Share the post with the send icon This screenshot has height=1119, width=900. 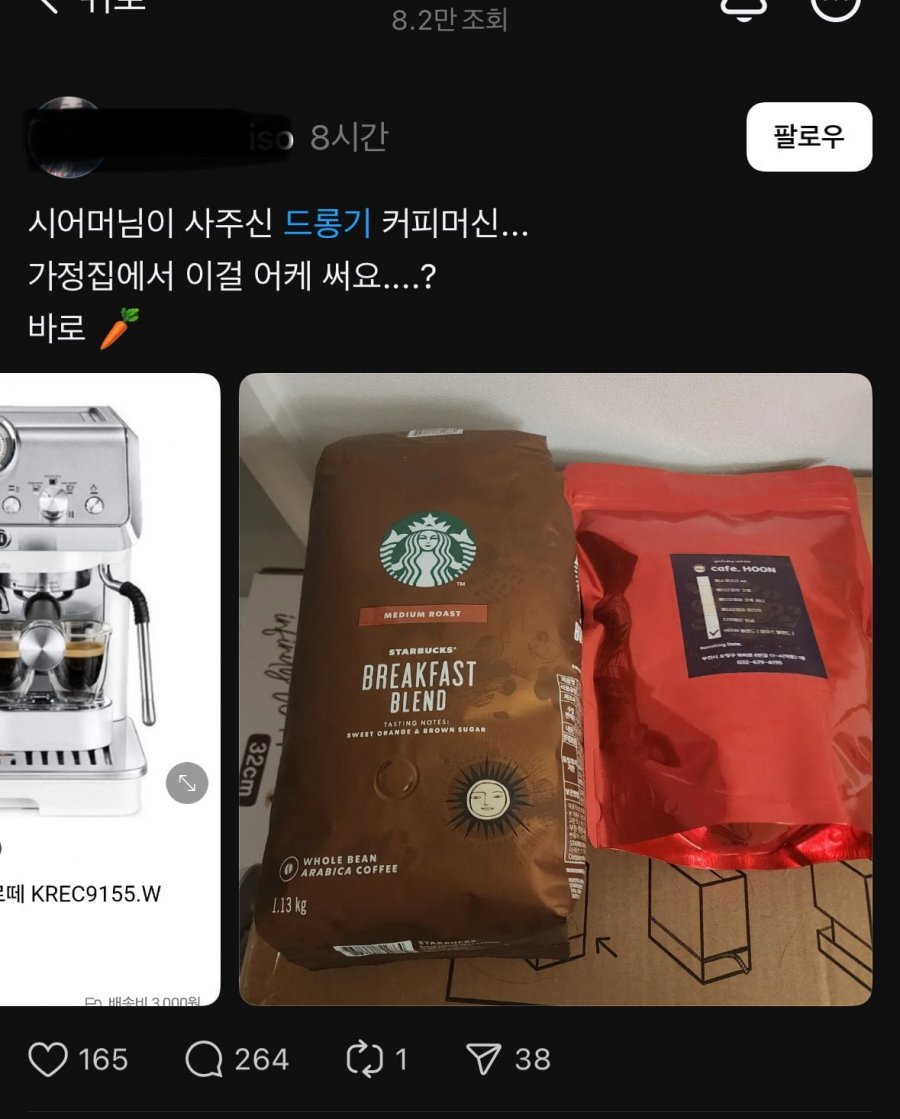pos(485,1060)
